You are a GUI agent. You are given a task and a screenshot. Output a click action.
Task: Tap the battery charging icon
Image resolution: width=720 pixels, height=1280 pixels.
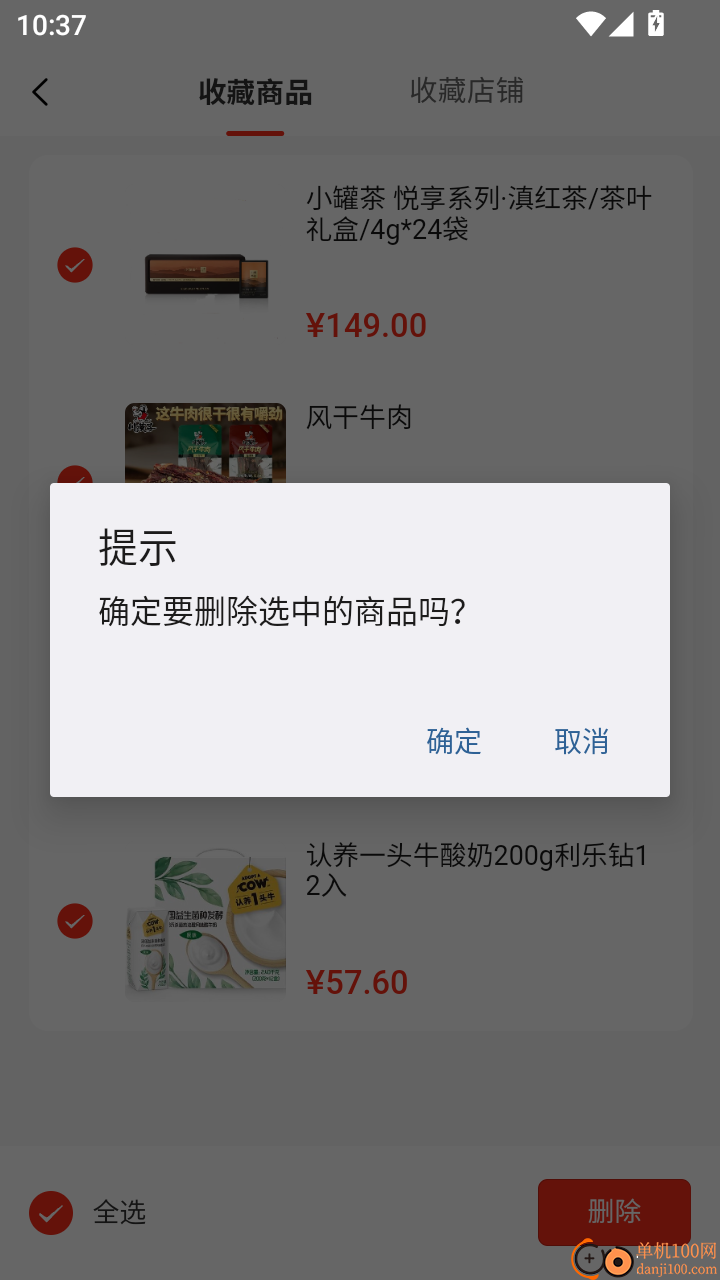pos(655,23)
